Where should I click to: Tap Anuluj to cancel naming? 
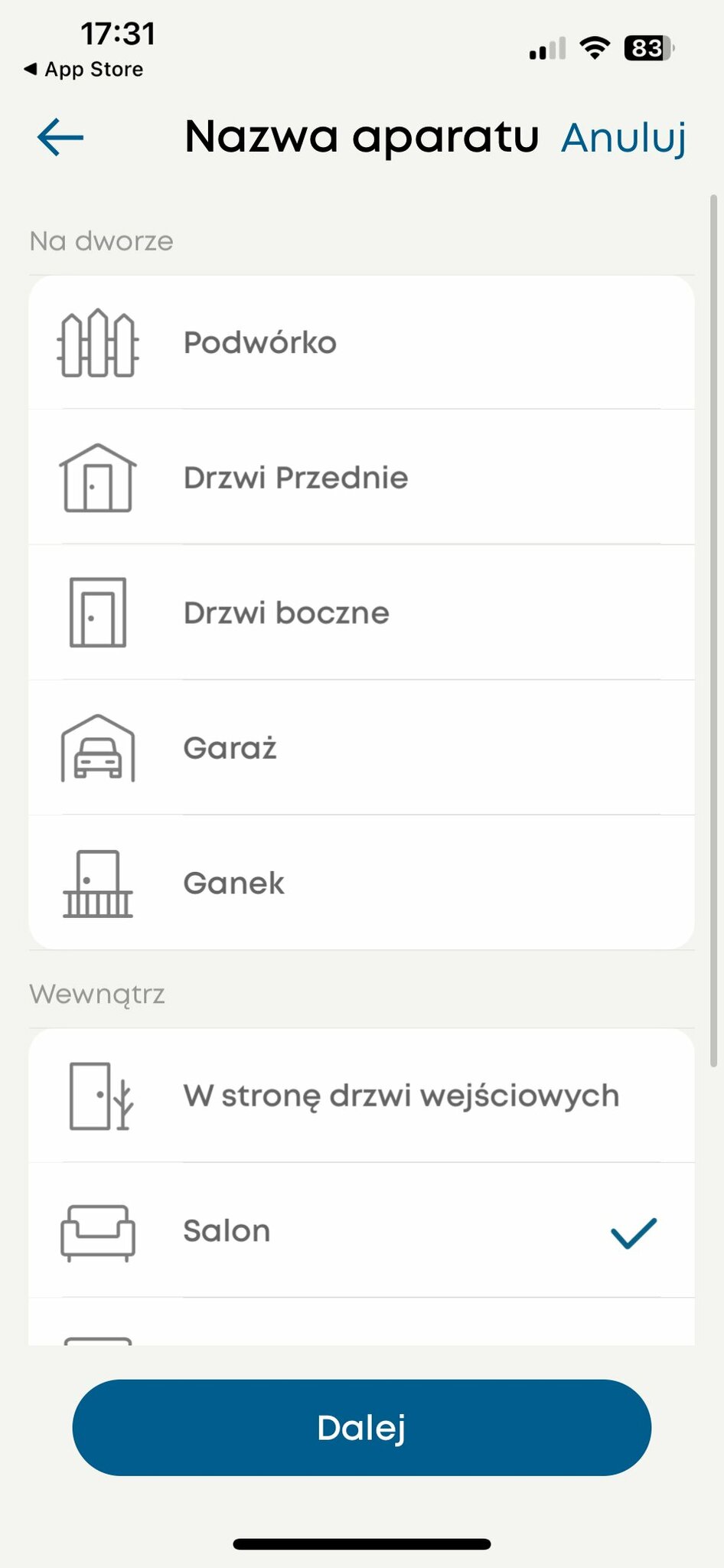[624, 139]
